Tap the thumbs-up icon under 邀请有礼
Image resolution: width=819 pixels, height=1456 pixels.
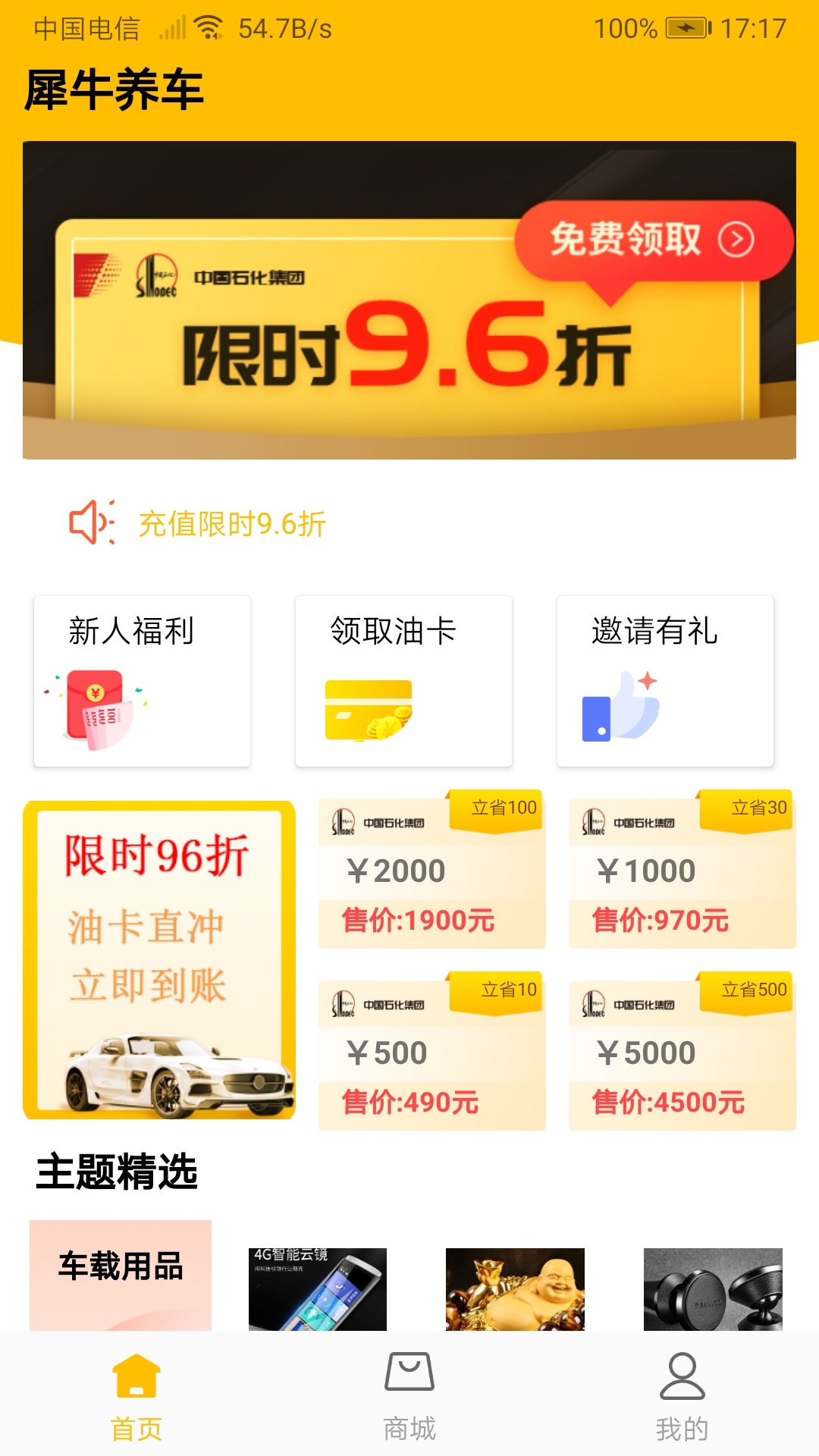[x=623, y=709]
